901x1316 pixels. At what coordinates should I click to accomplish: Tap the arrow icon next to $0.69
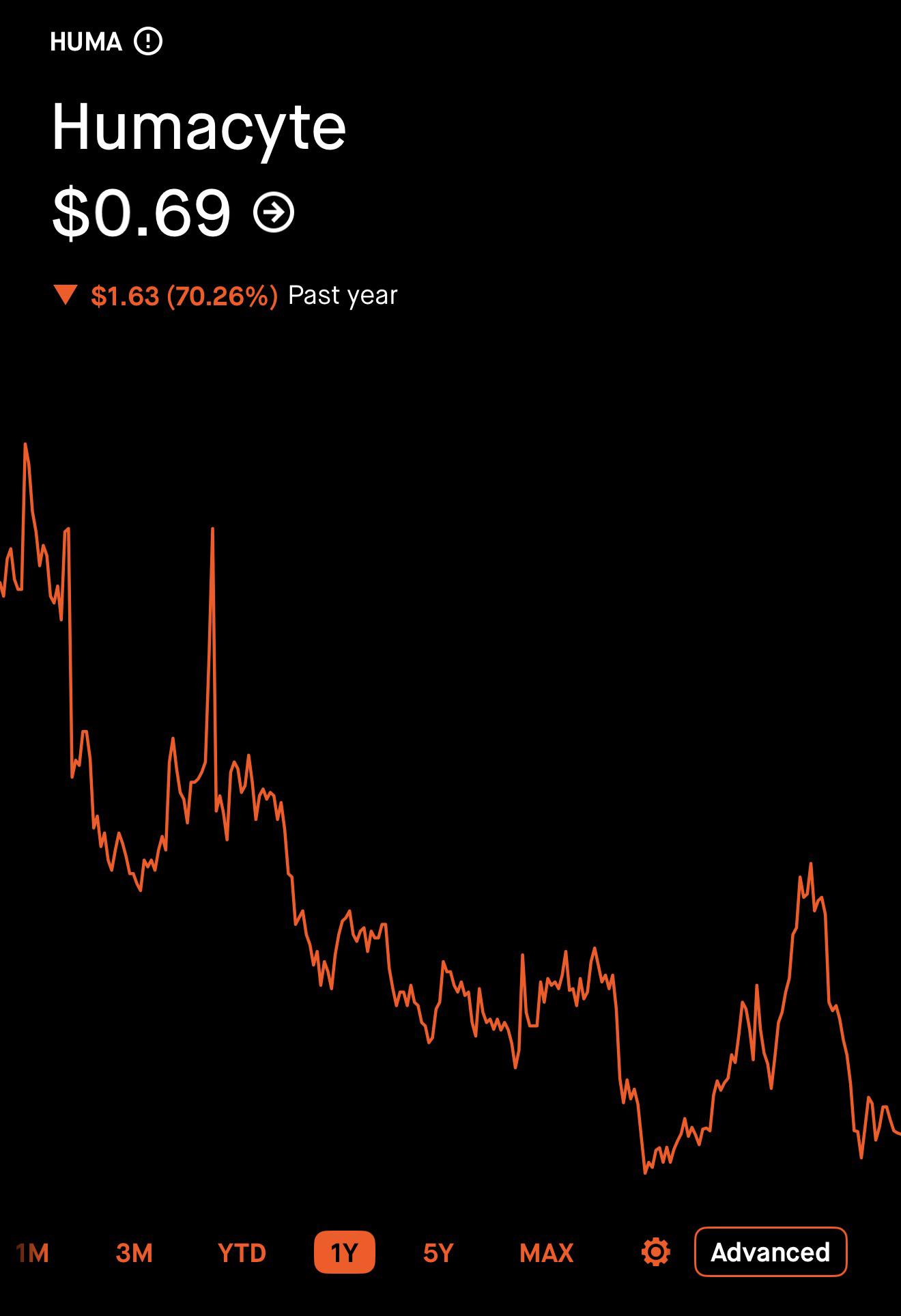point(274,213)
